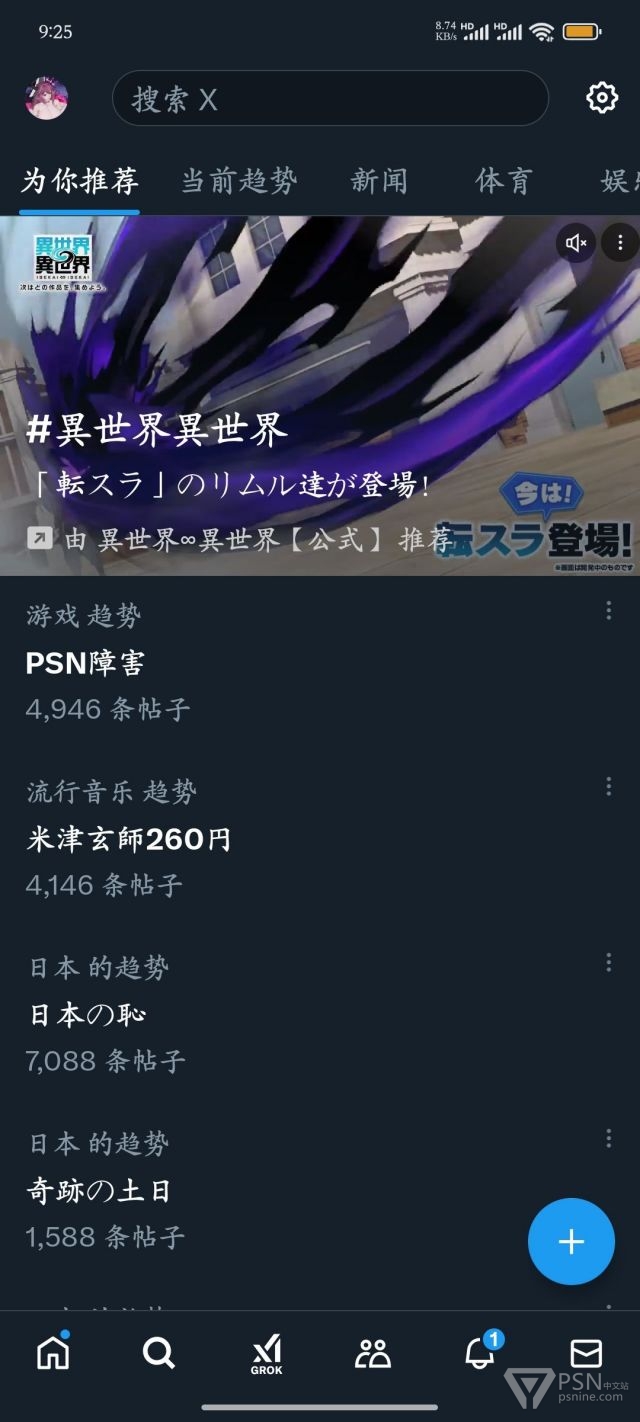Open the Grok tab
This screenshot has width=640, height=1422.
point(266,1354)
